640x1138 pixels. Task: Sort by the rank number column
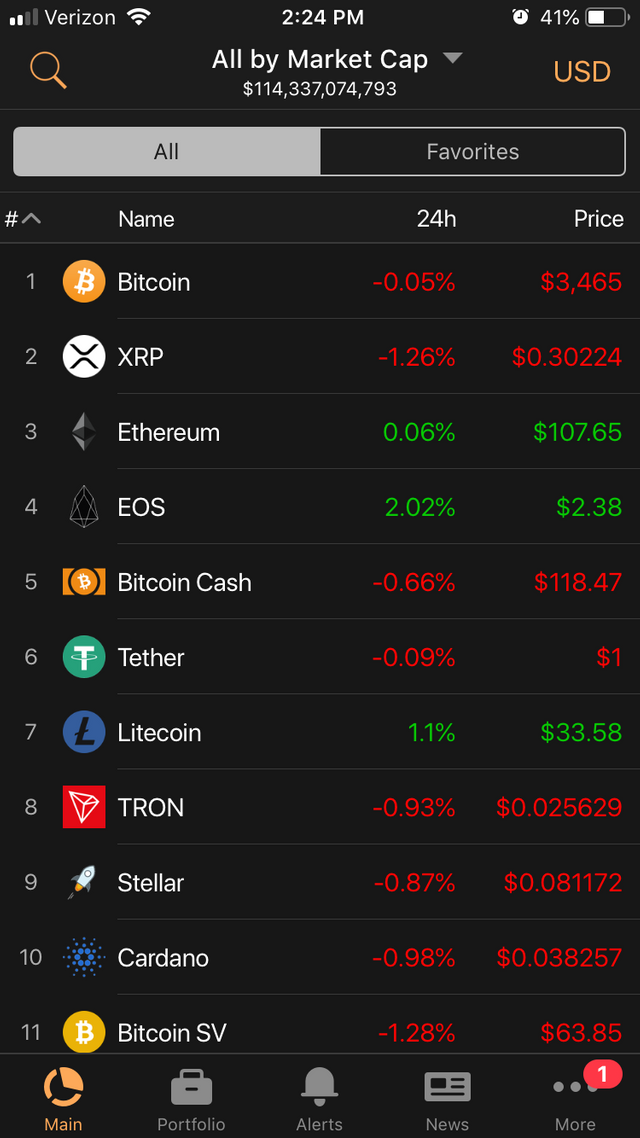[x=23, y=218]
